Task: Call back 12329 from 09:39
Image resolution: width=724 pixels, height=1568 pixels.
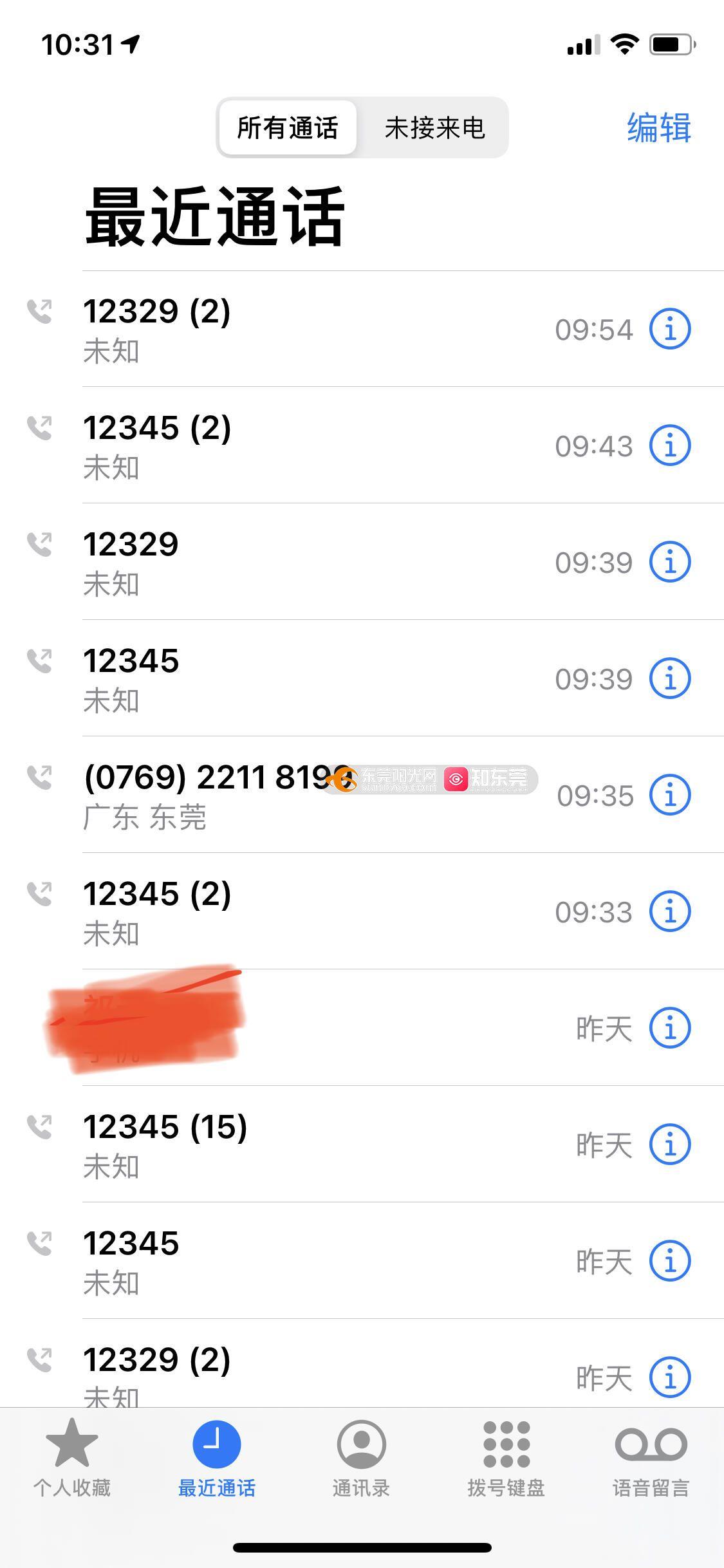Action: click(362, 562)
